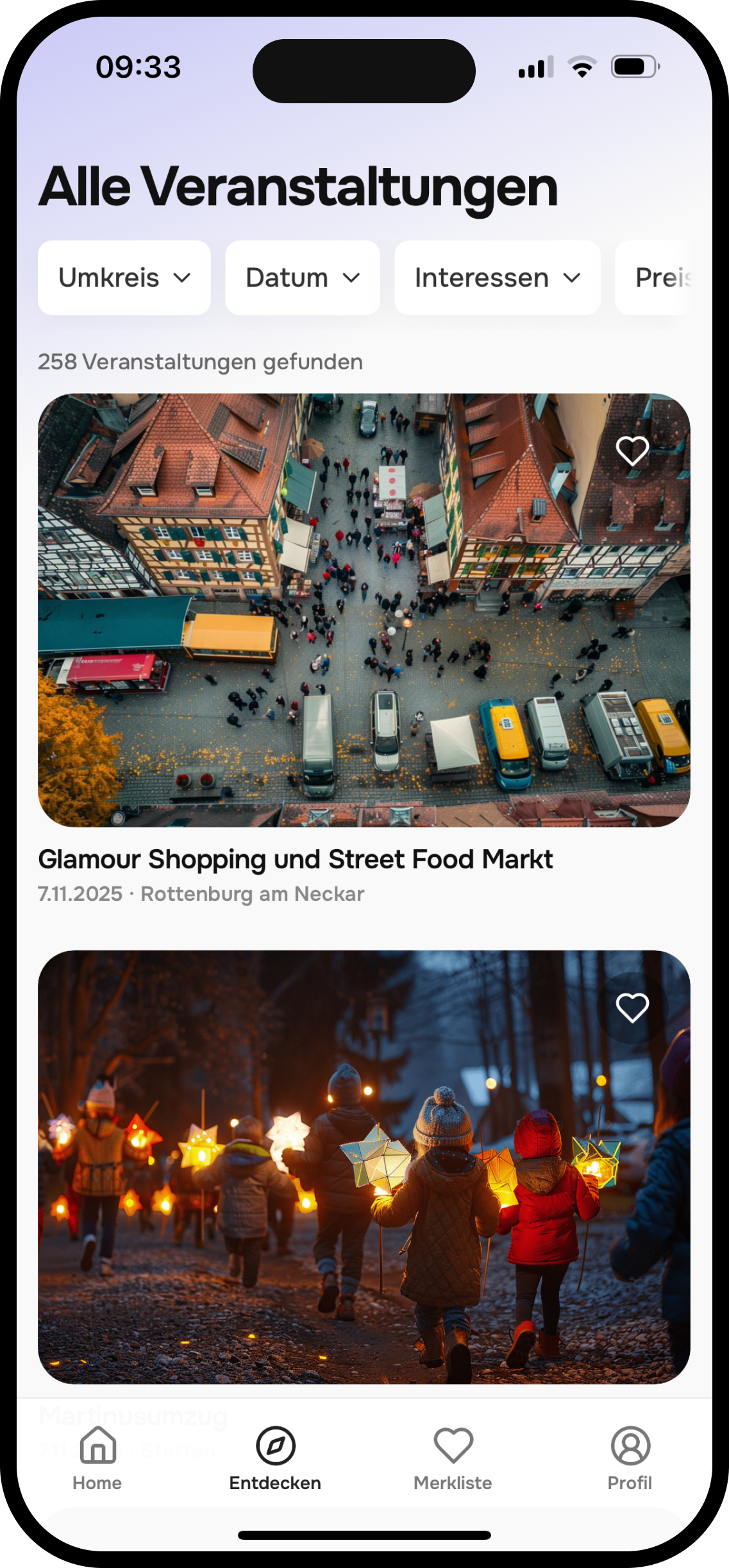The height and width of the screenshot is (1568, 729).
Task: Switch to the Merkliste tab
Action: [x=453, y=1457]
